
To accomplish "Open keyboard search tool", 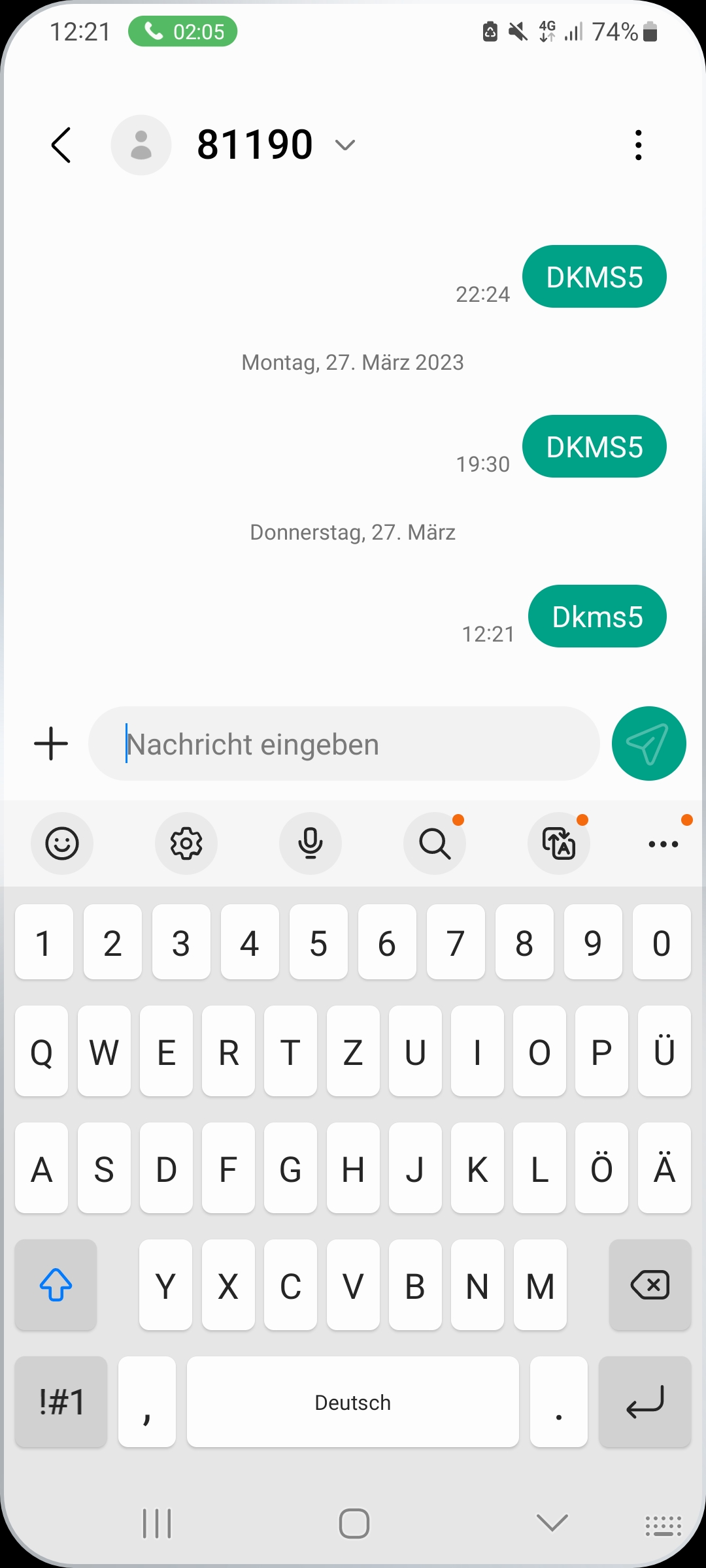I will [x=435, y=843].
